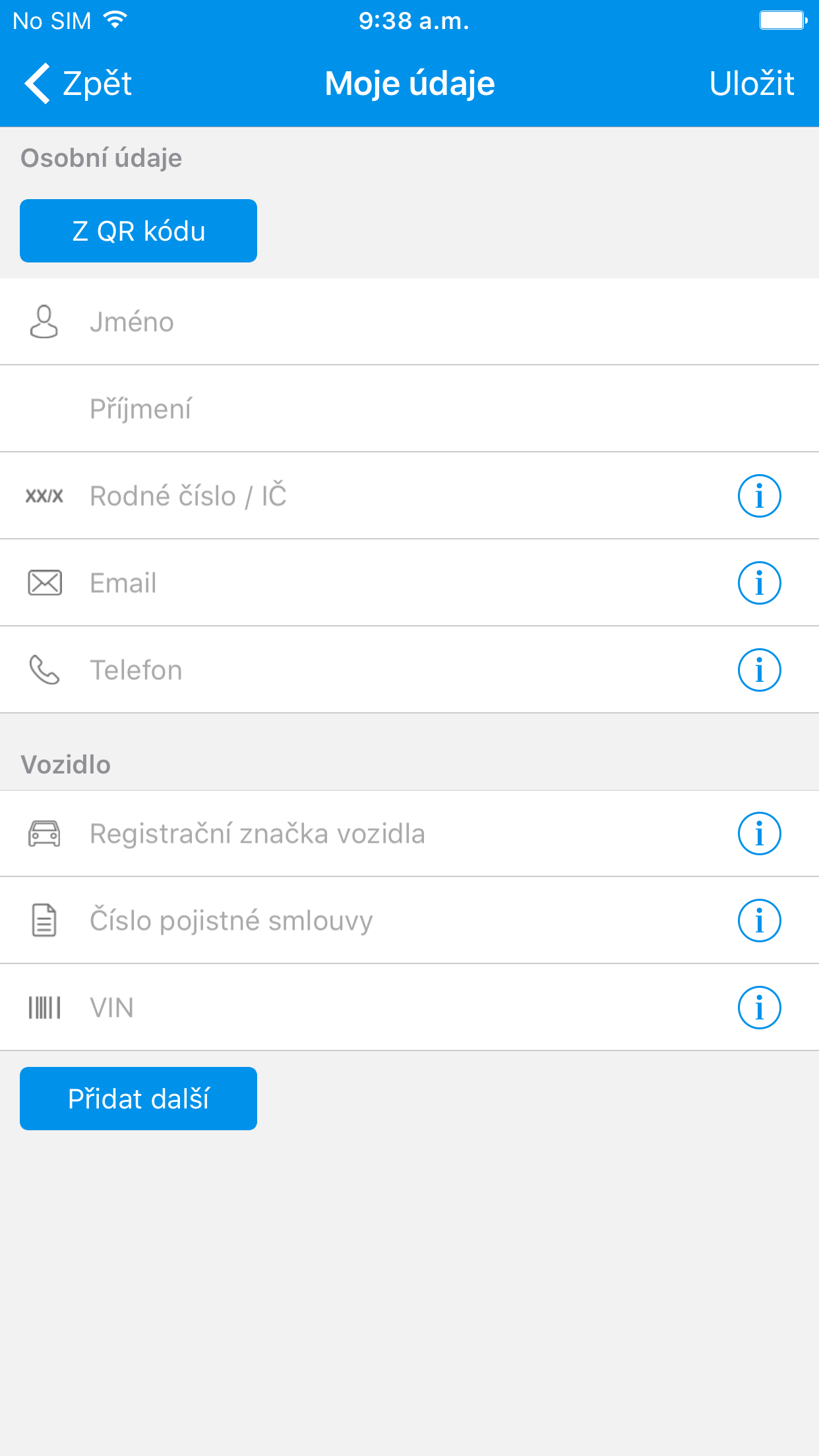819x1456 pixels.
Task: Show info about Registrační značka vozidla
Action: [x=759, y=834]
